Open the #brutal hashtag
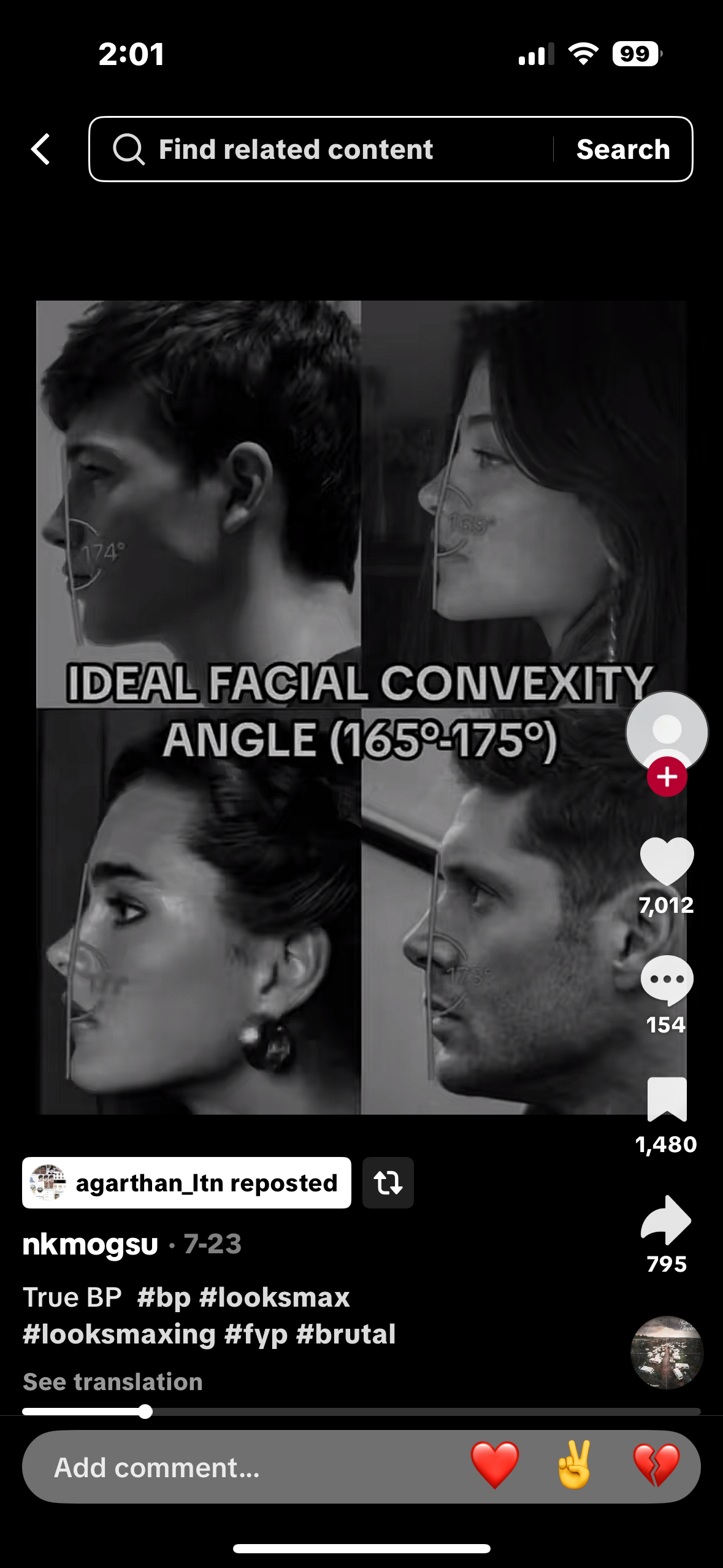The height and width of the screenshot is (1568, 723). click(x=346, y=1334)
